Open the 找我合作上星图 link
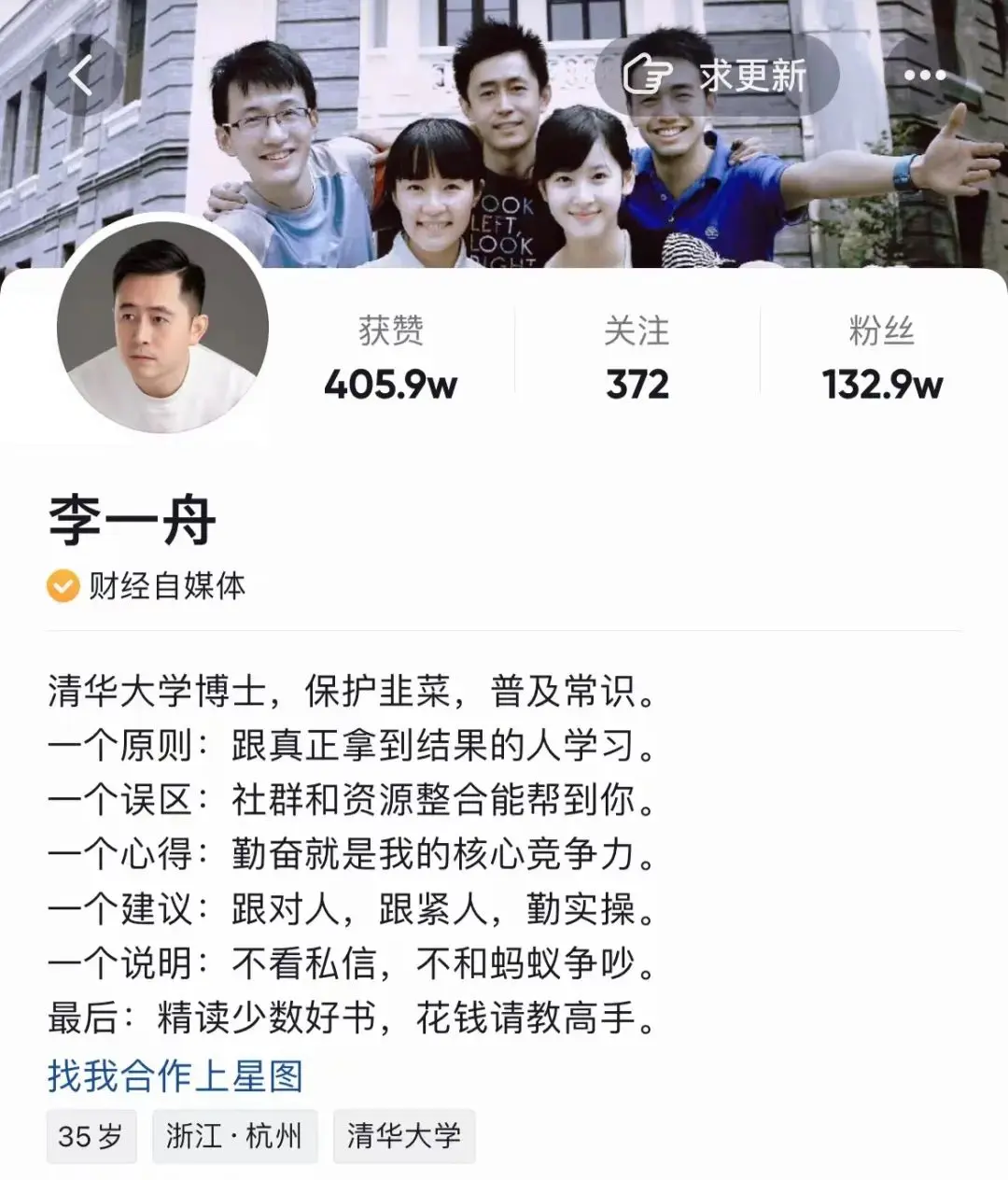1008x1180 pixels. coord(175,1075)
